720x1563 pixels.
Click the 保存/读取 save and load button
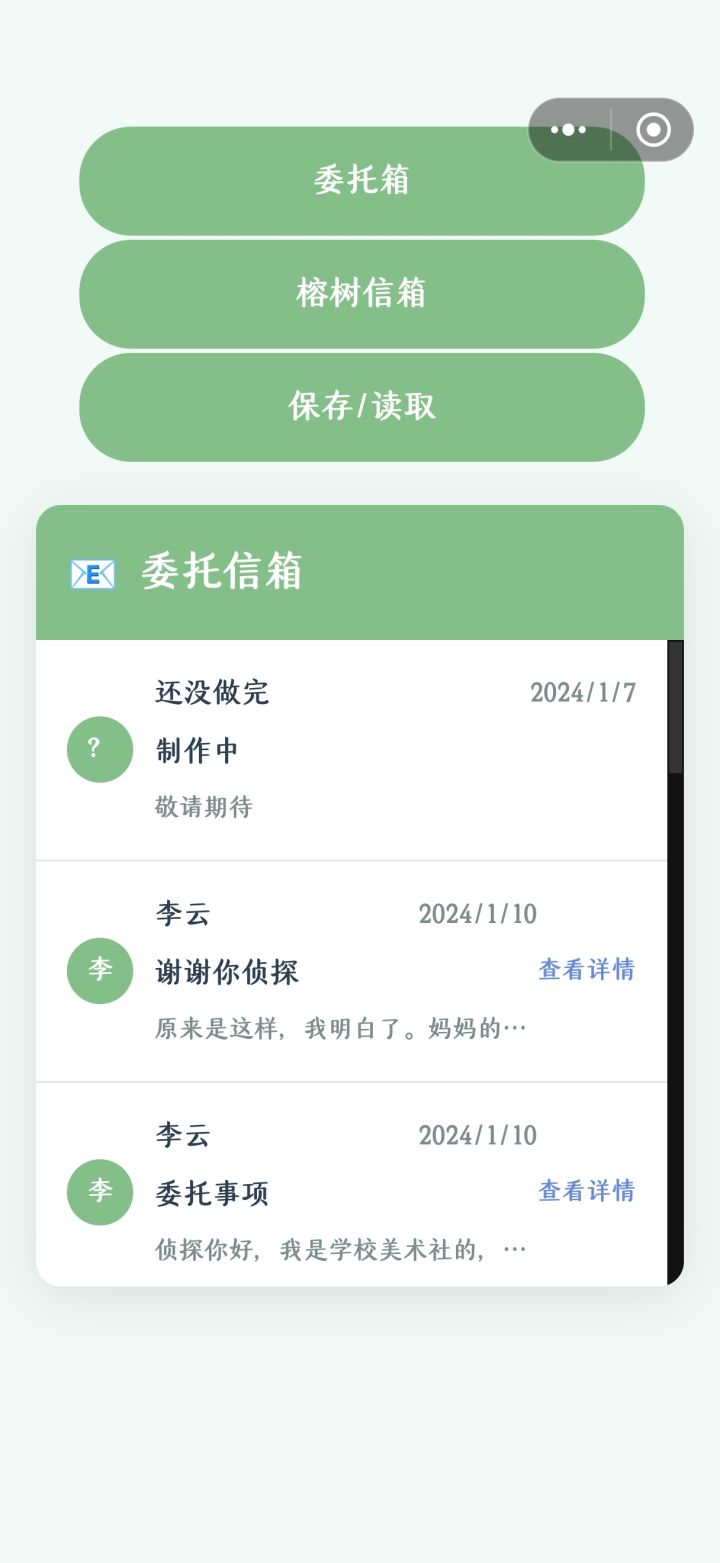click(x=361, y=407)
